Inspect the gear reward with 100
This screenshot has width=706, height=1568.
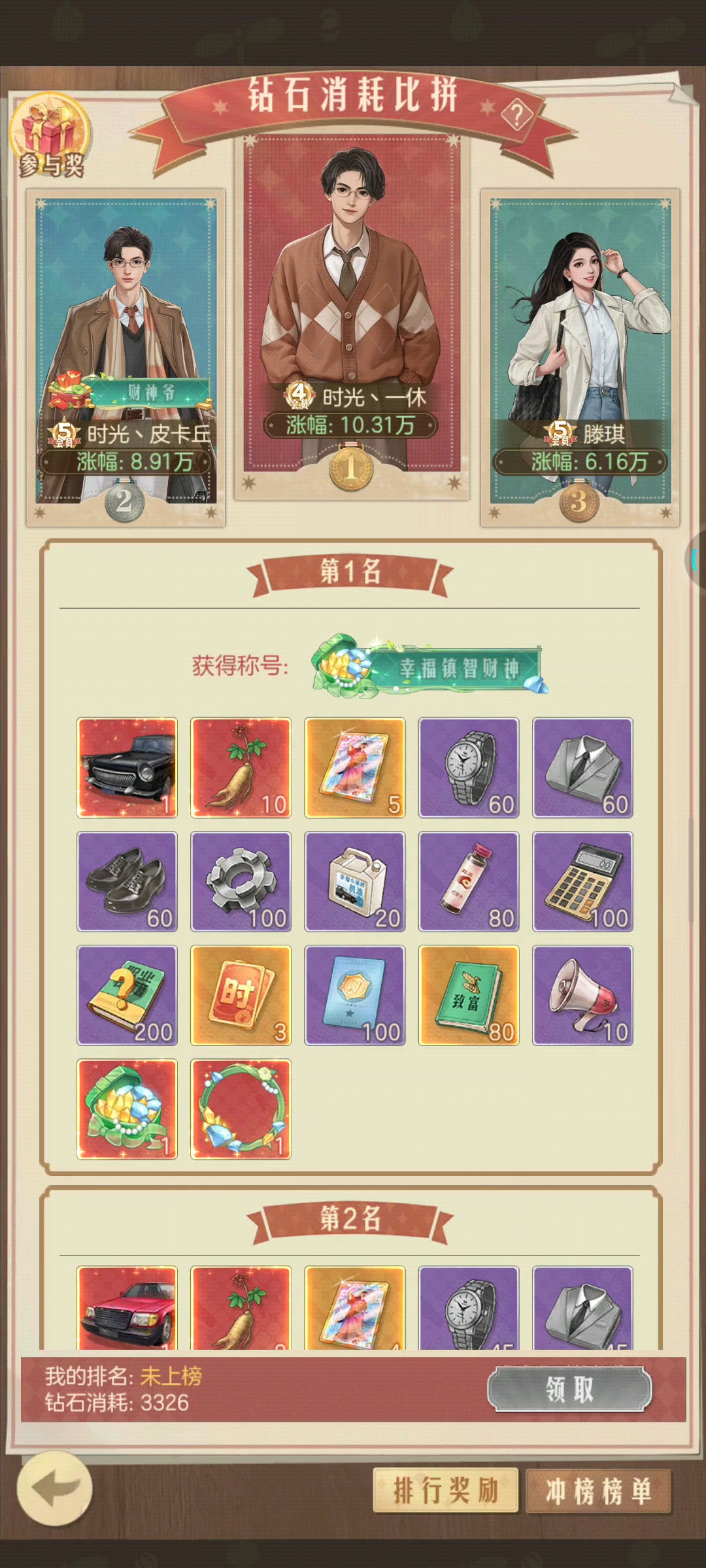[x=241, y=881]
